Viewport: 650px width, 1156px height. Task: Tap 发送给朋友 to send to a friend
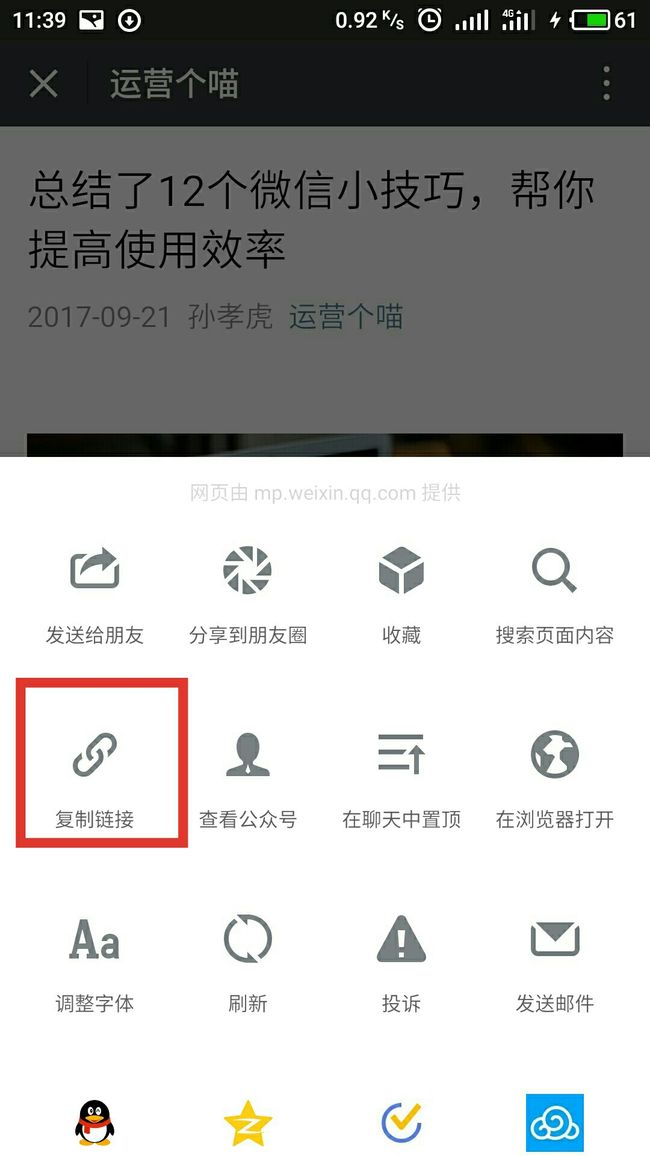tap(94, 596)
